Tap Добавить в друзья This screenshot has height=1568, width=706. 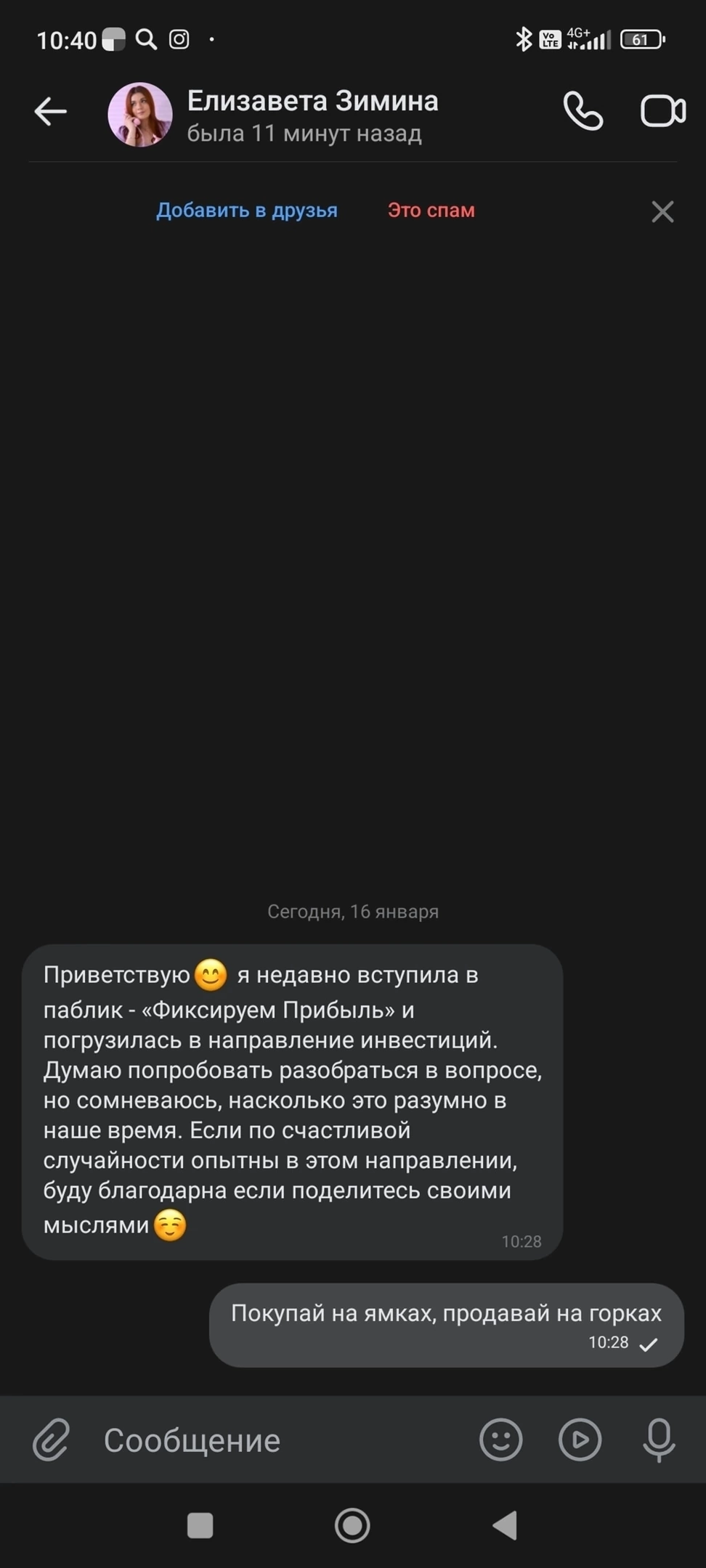[x=247, y=211]
